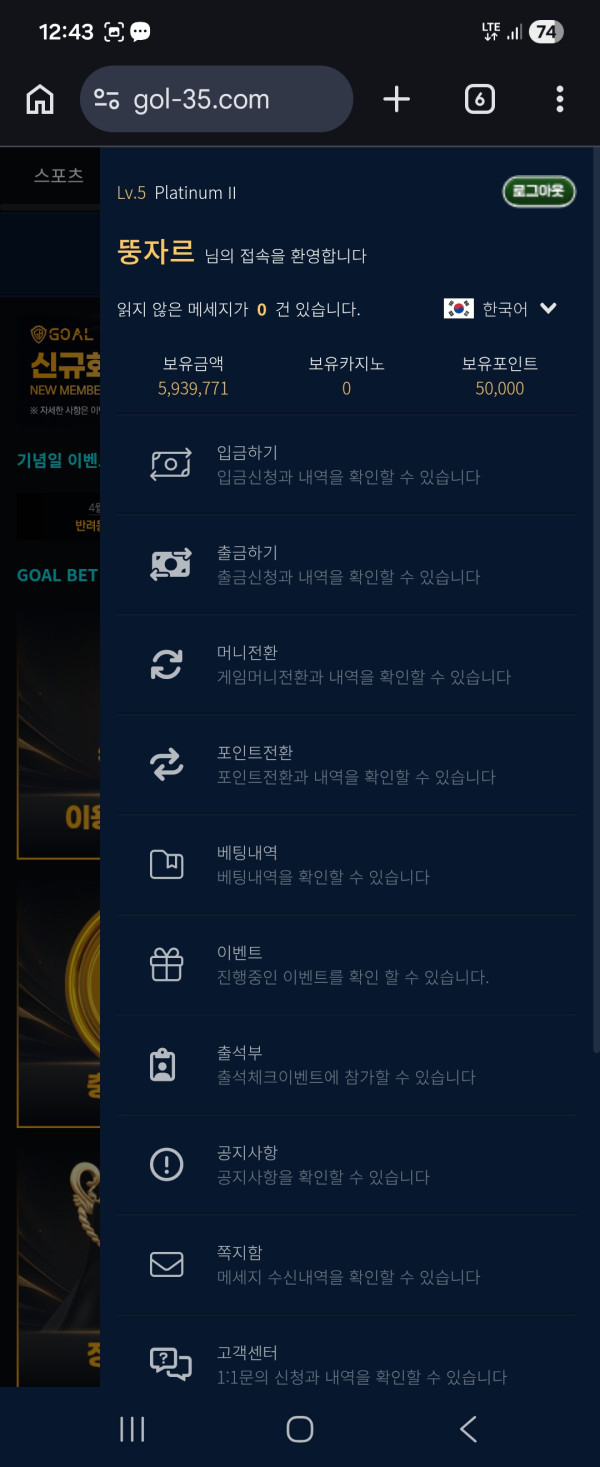Select 머니전환 money transfer

(345, 665)
